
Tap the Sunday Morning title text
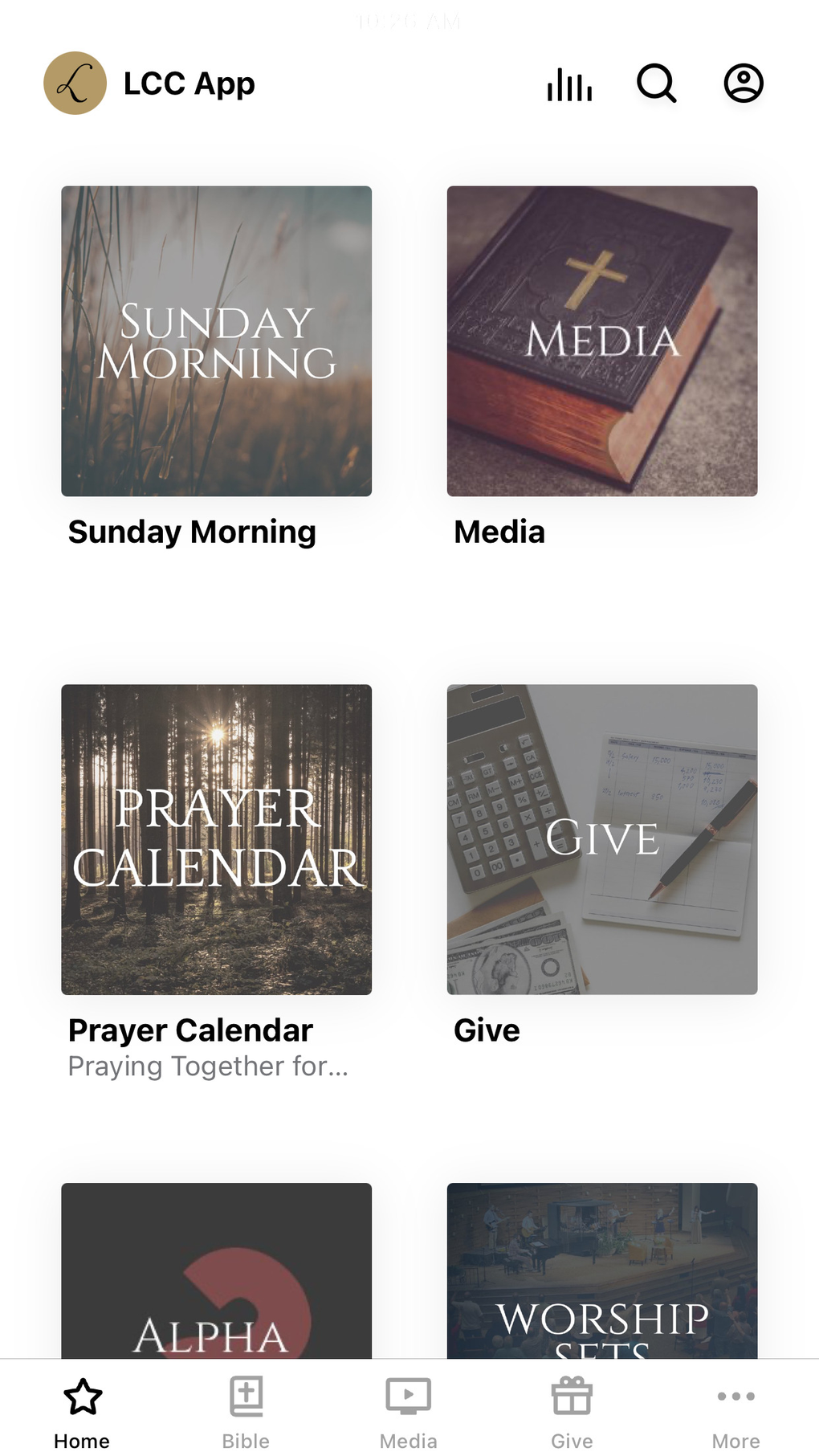pos(191,531)
